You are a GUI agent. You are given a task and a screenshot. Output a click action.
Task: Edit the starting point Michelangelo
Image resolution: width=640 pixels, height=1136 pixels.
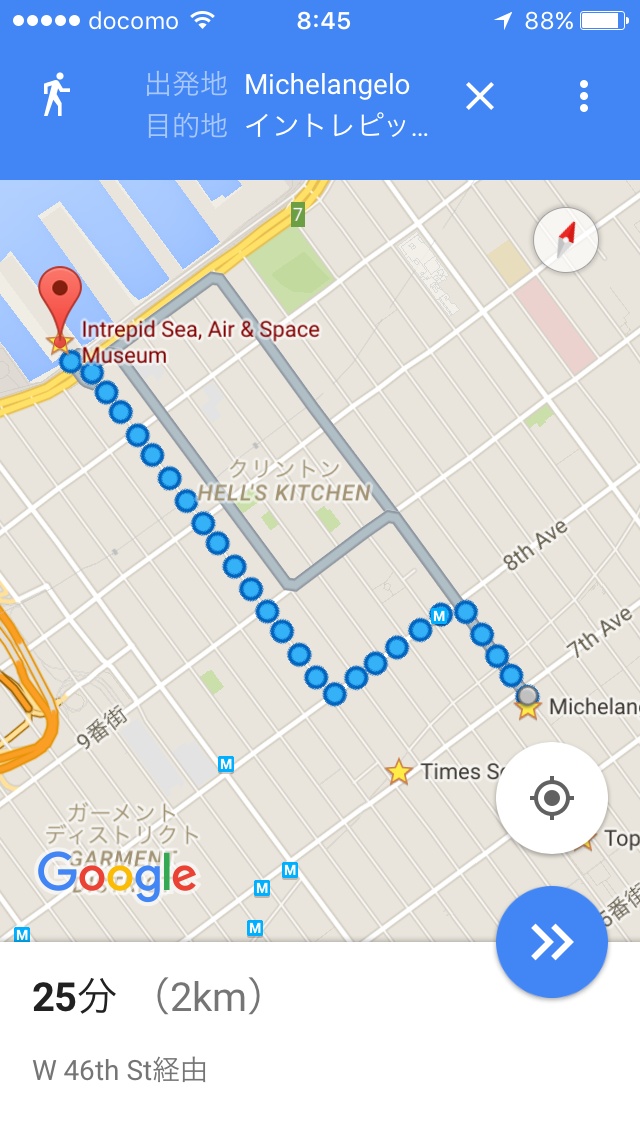326,85
